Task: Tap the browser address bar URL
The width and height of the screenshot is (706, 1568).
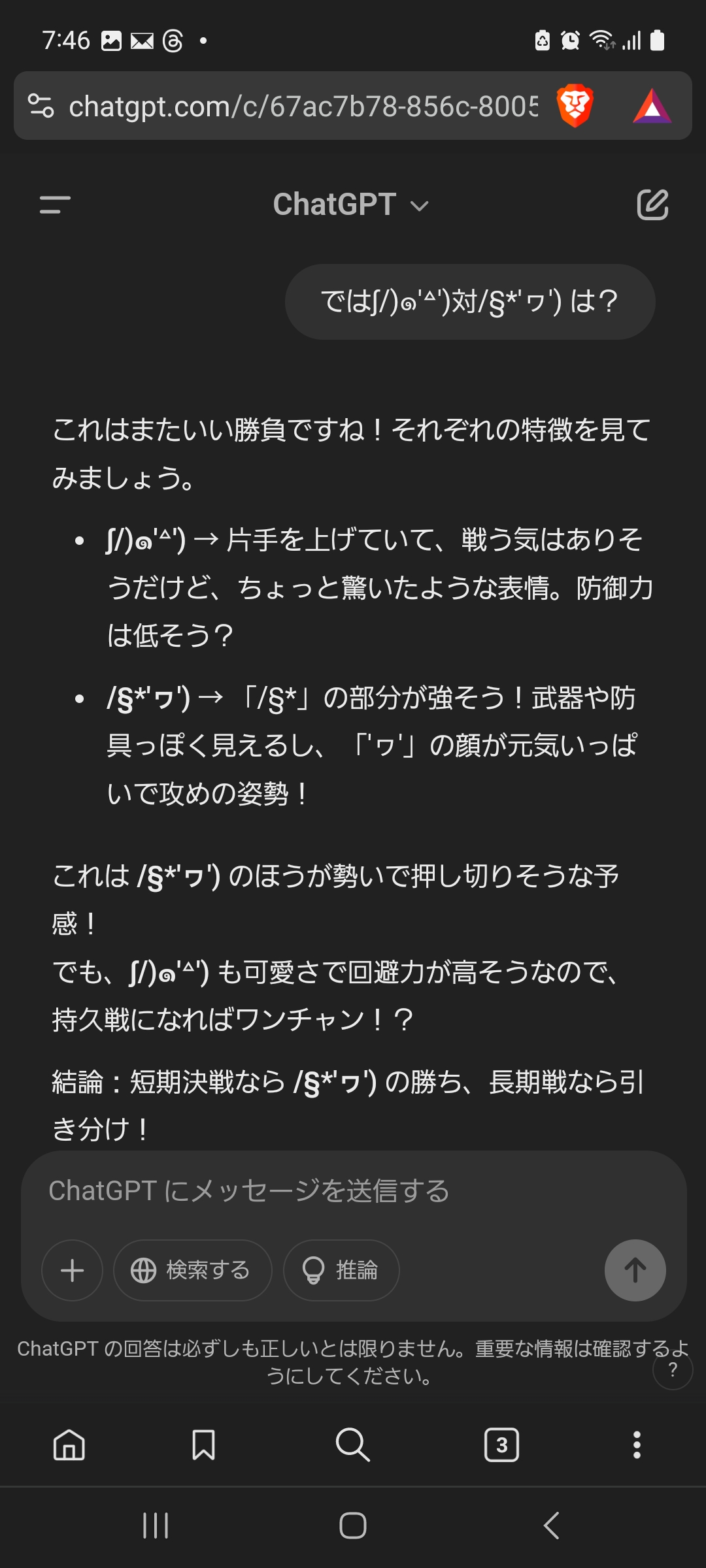Action: (303, 106)
